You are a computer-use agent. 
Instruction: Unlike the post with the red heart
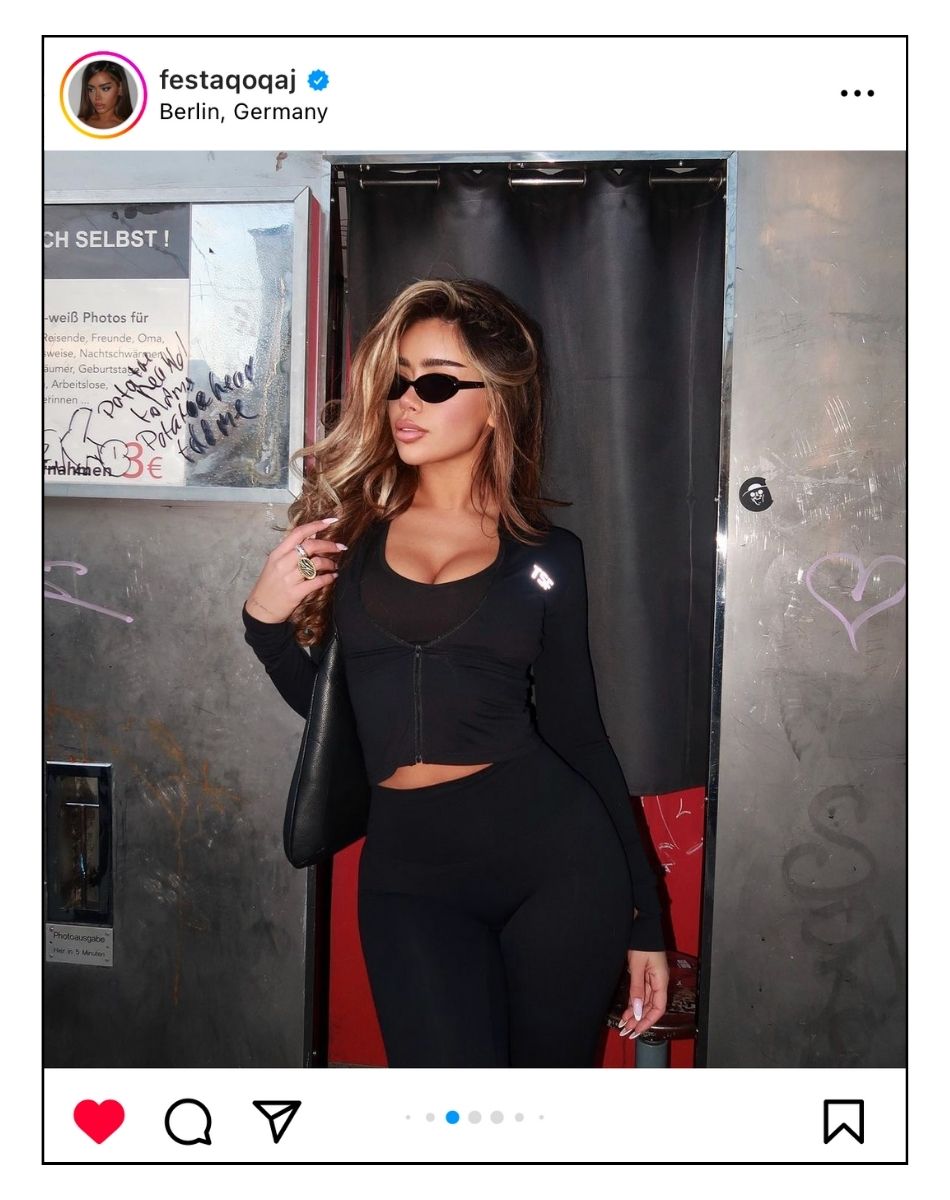click(99, 1121)
